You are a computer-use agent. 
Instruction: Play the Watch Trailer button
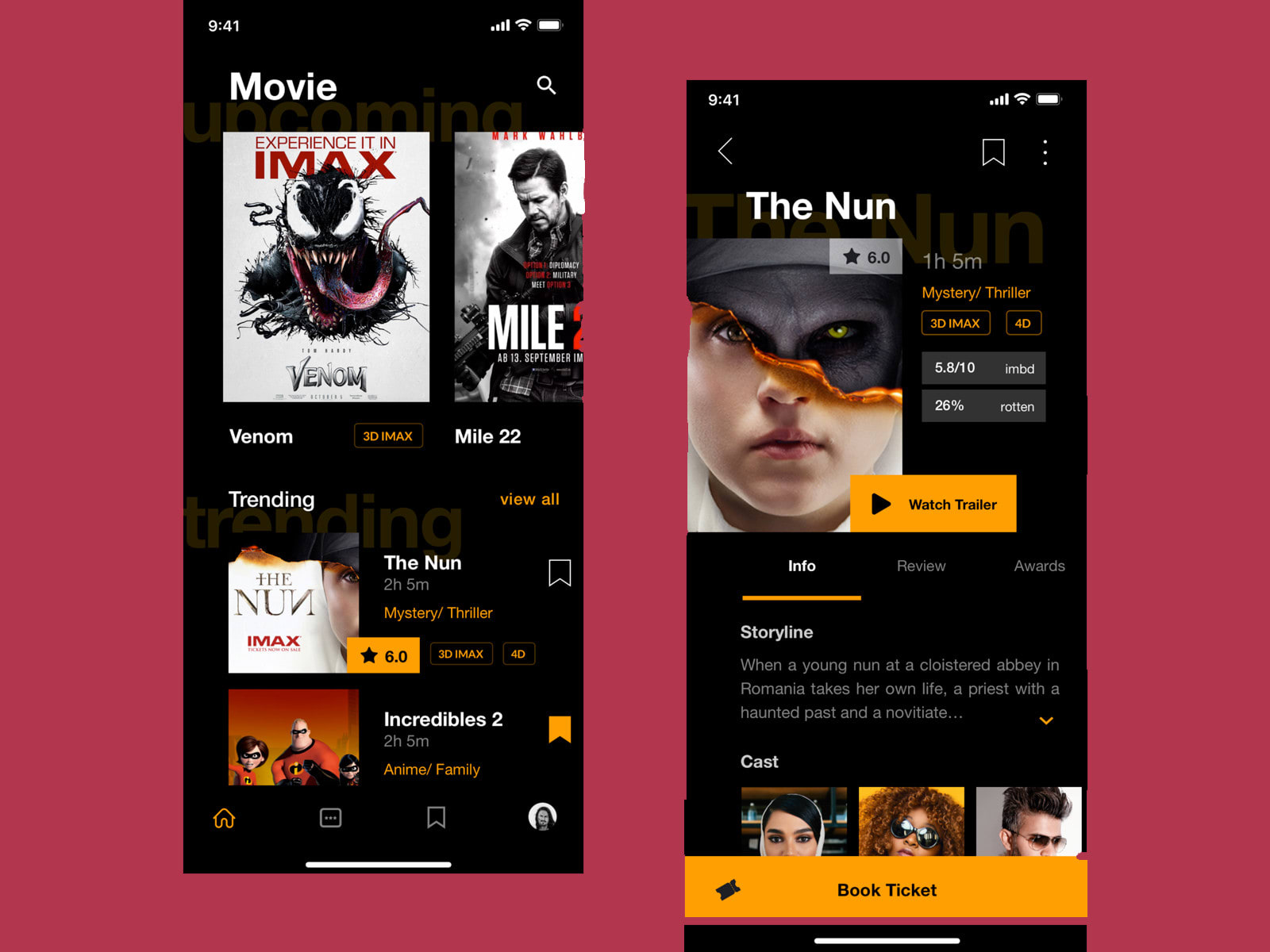(x=933, y=504)
